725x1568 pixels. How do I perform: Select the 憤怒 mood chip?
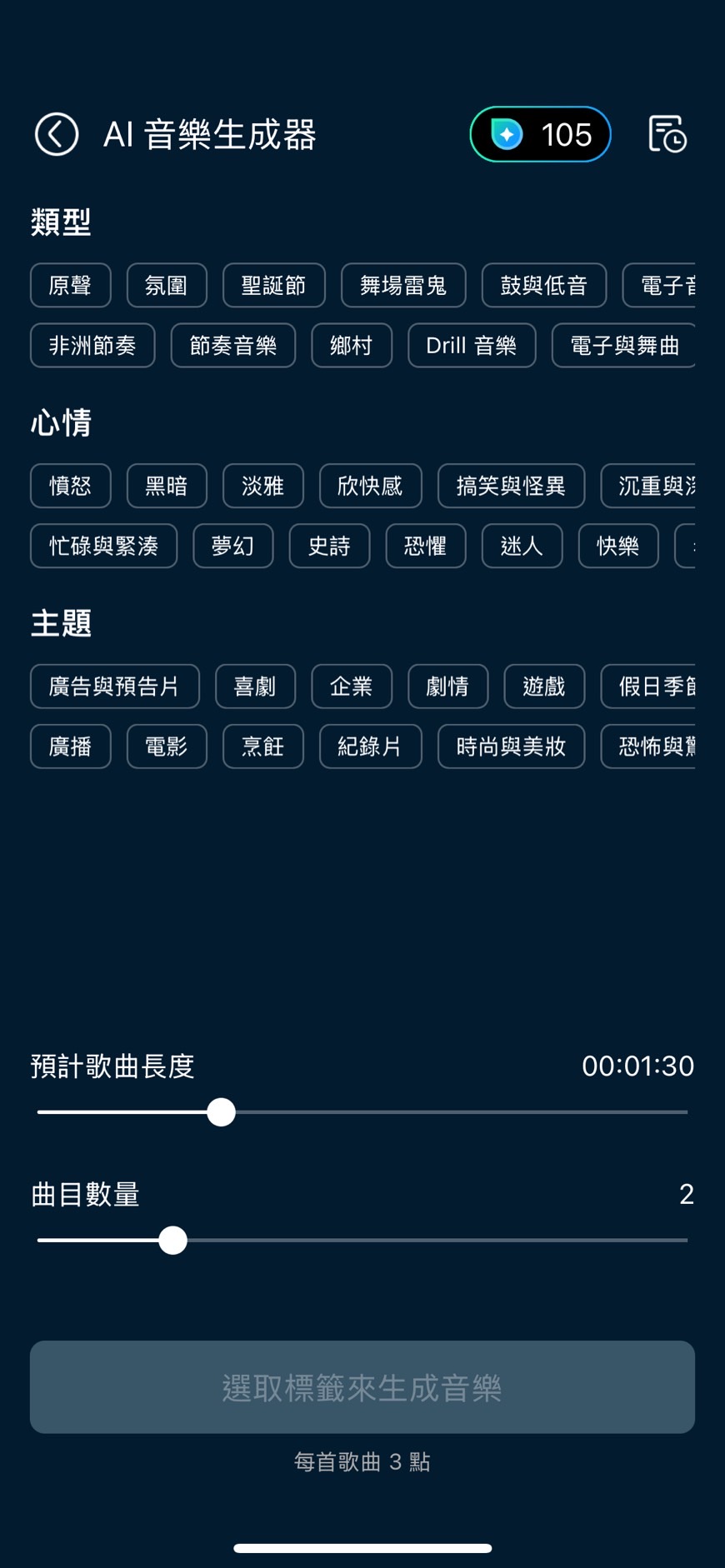point(71,486)
